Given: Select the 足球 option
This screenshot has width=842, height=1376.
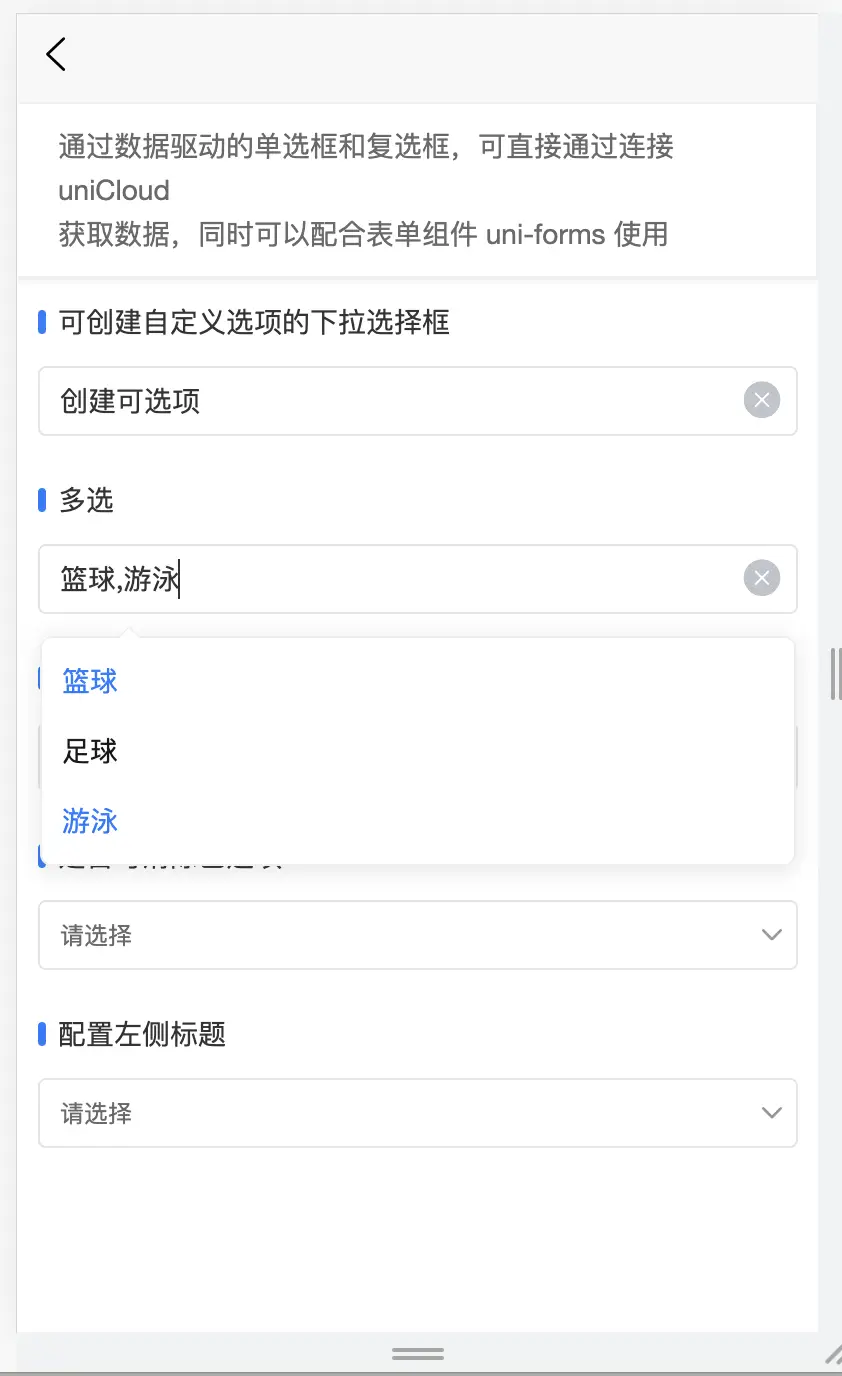Looking at the screenshot, I should coord(418,751).
